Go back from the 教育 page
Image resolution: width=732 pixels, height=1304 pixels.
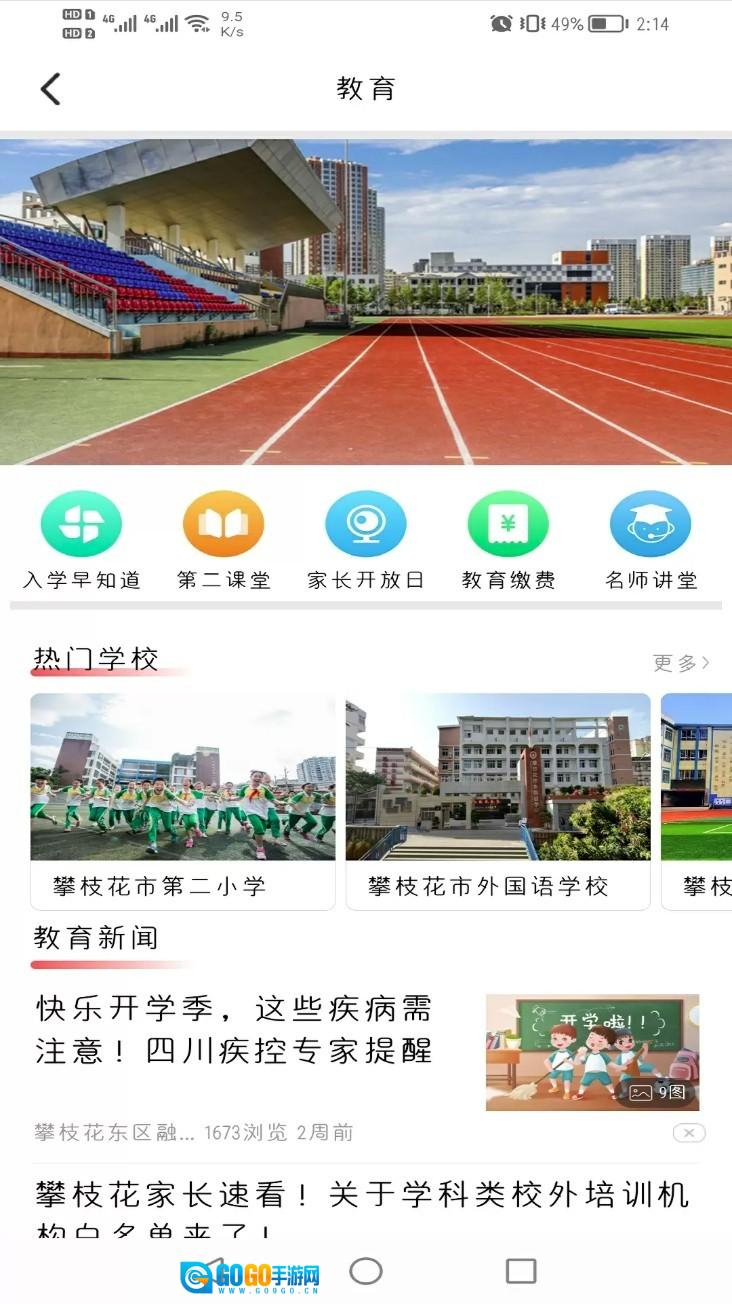click(x=51, y=89)
